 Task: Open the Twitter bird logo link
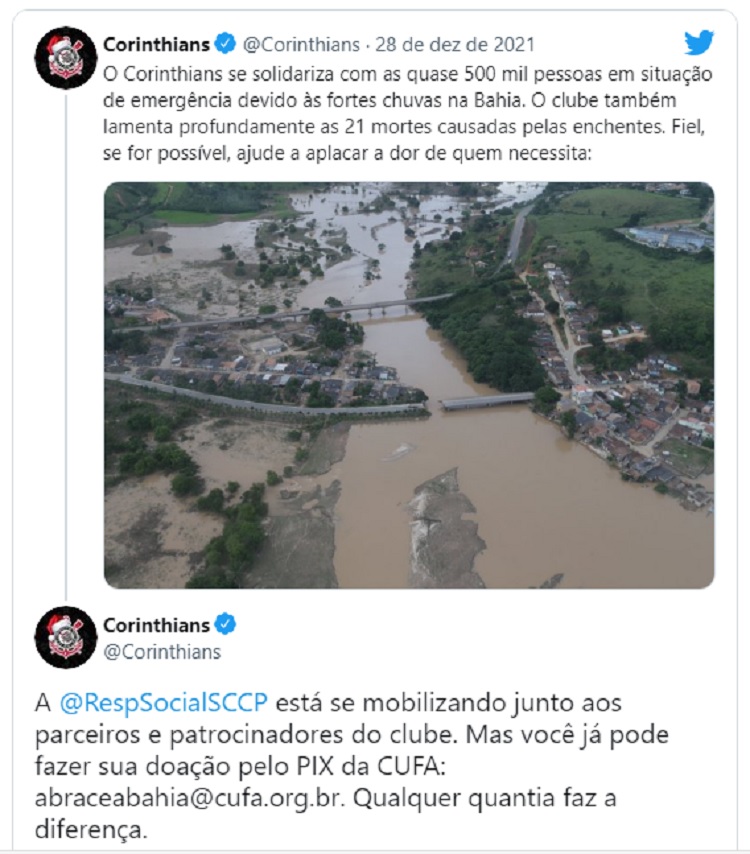699,43
